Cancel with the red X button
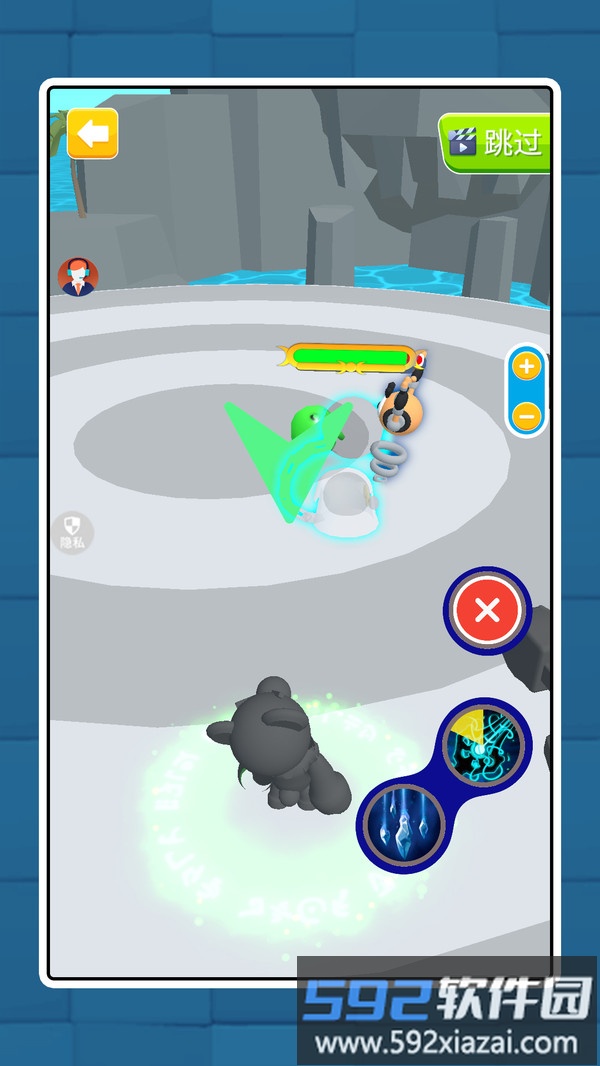This screenshot has height=1066, width=600. pyautogui.click(x=487, y=610)
